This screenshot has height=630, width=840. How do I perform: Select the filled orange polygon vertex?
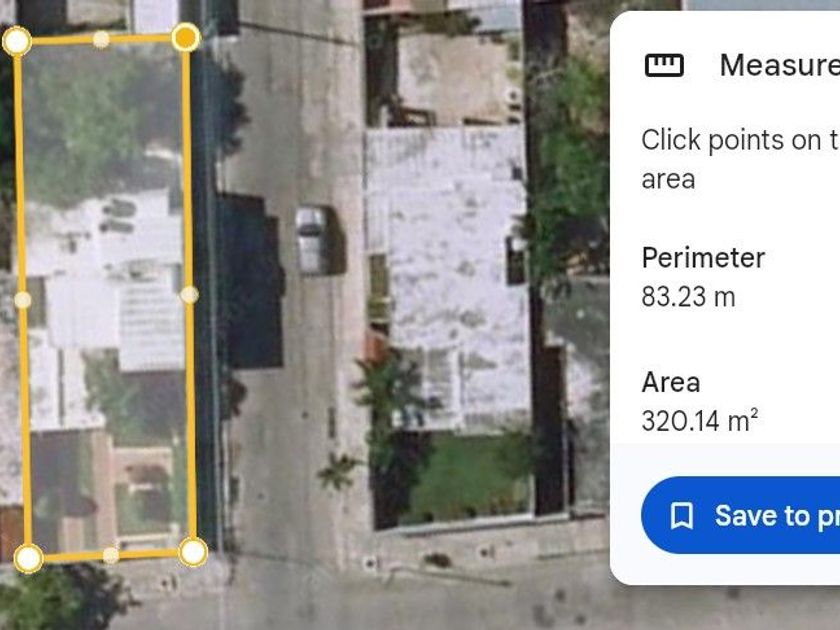[x=186, y=38]
